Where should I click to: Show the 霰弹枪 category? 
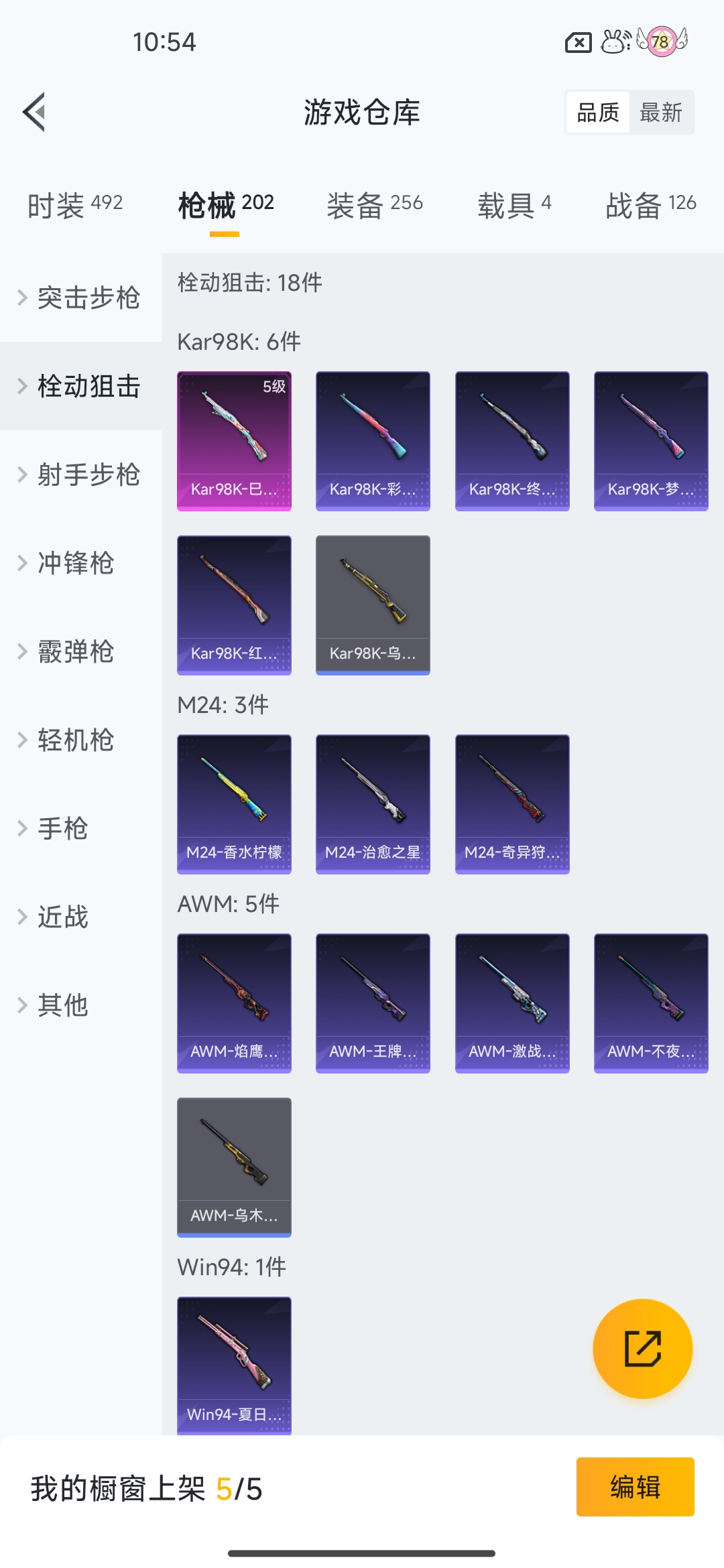click(75, 651)
